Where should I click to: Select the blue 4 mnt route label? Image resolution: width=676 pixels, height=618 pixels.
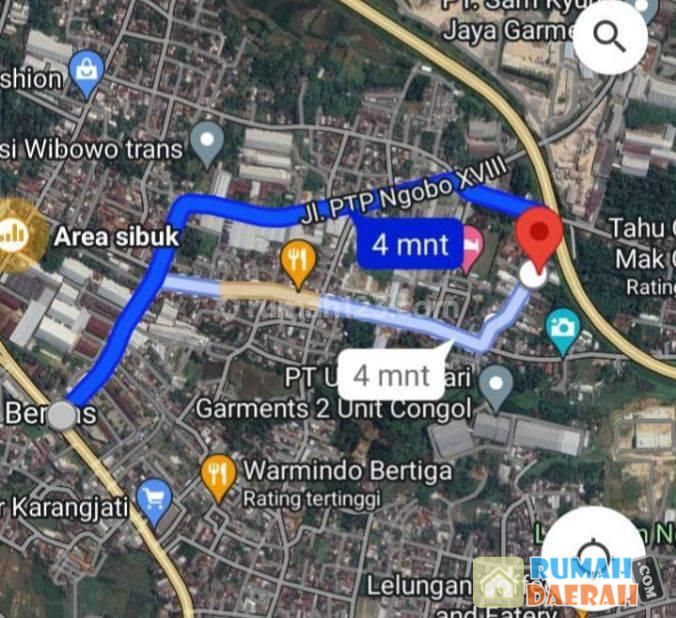tap(410, 244)
